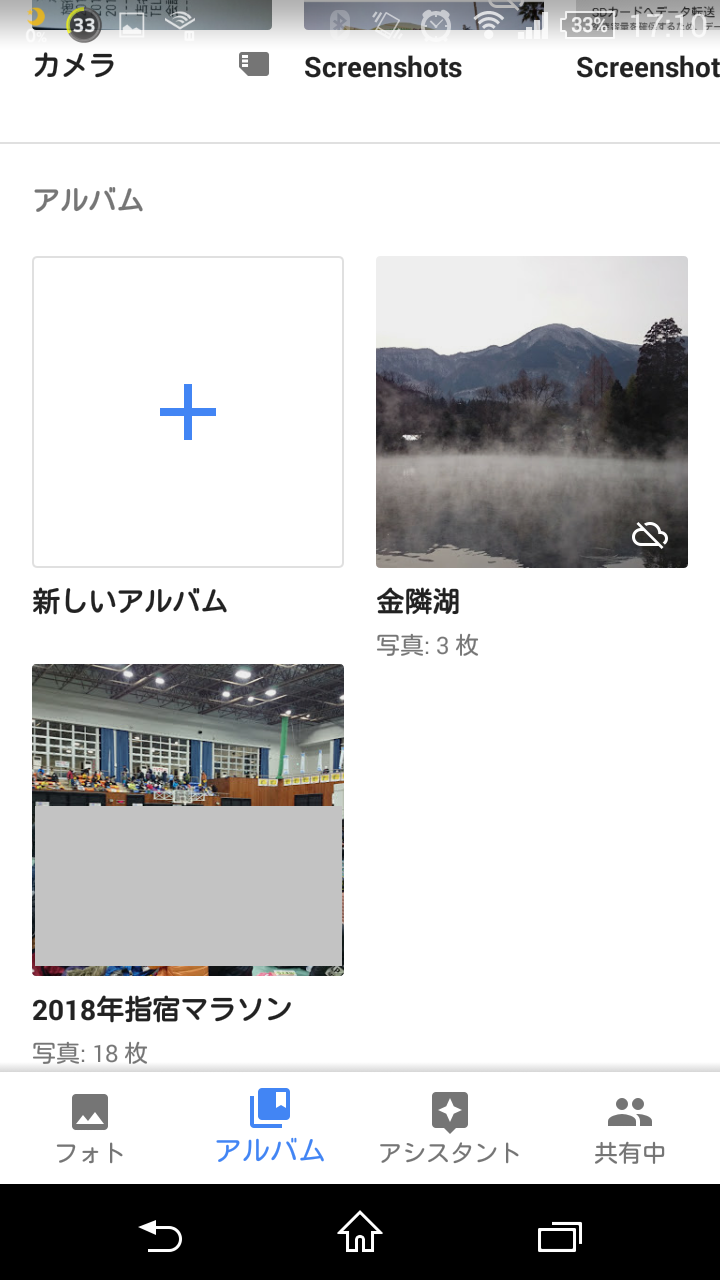Open the アシスタント tab icon
Viewport: 720px width, 1280px height.
tap(449, 1110)
